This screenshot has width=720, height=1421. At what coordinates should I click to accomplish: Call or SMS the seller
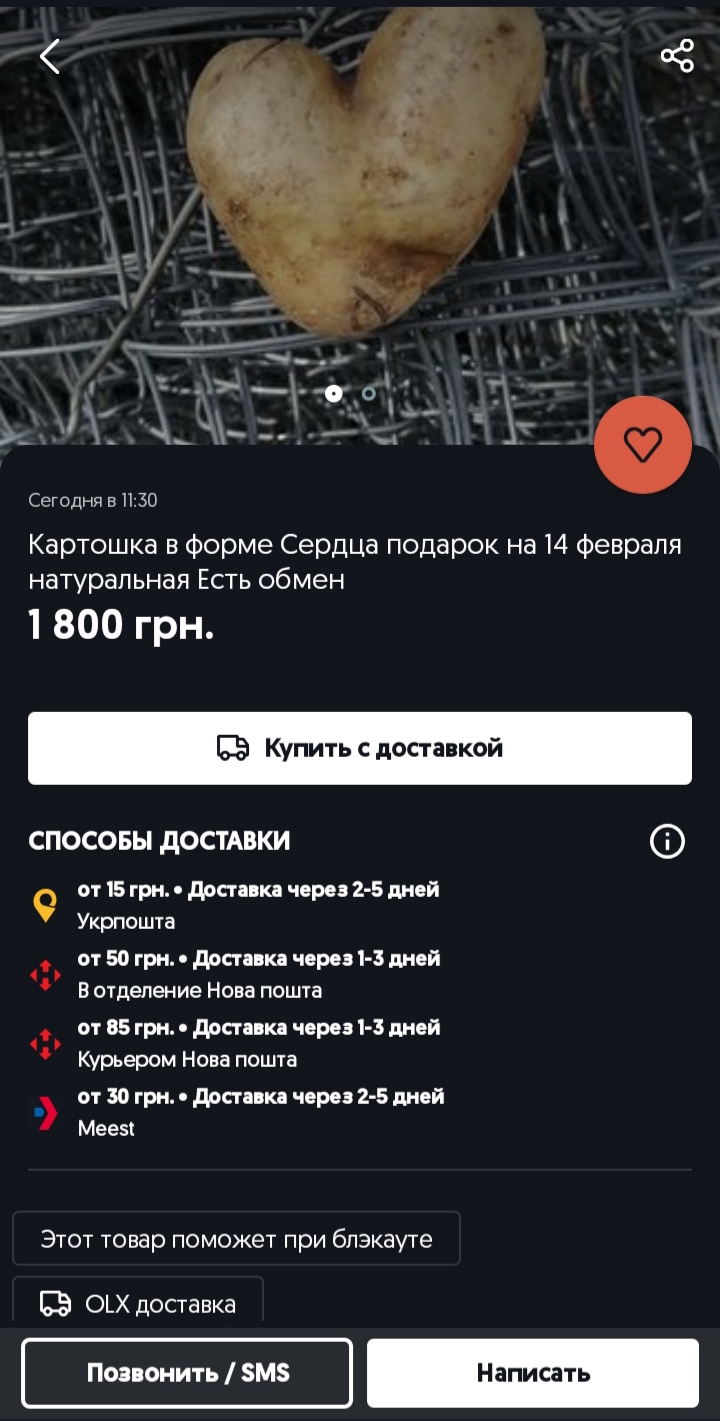188,1373
